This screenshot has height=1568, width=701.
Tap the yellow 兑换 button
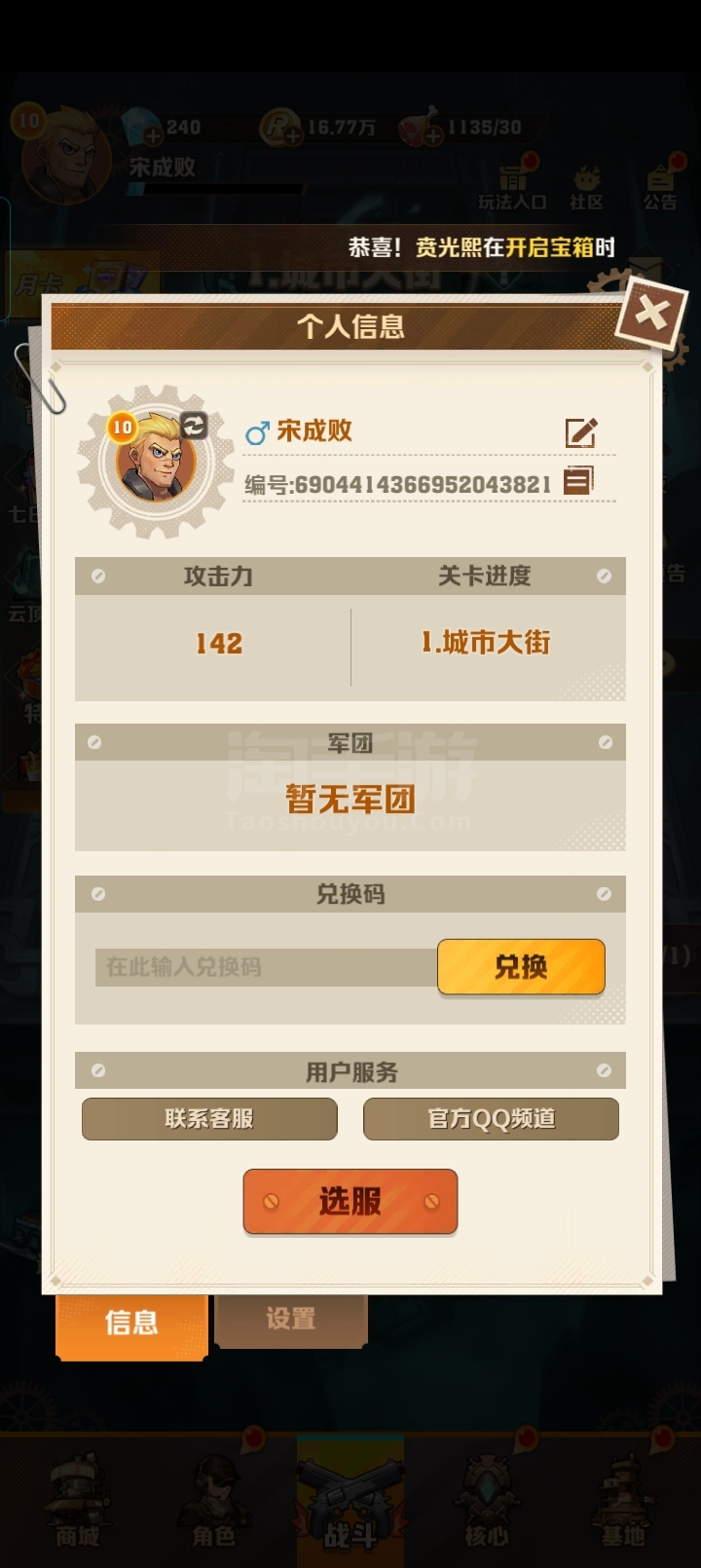pos(521,966)
